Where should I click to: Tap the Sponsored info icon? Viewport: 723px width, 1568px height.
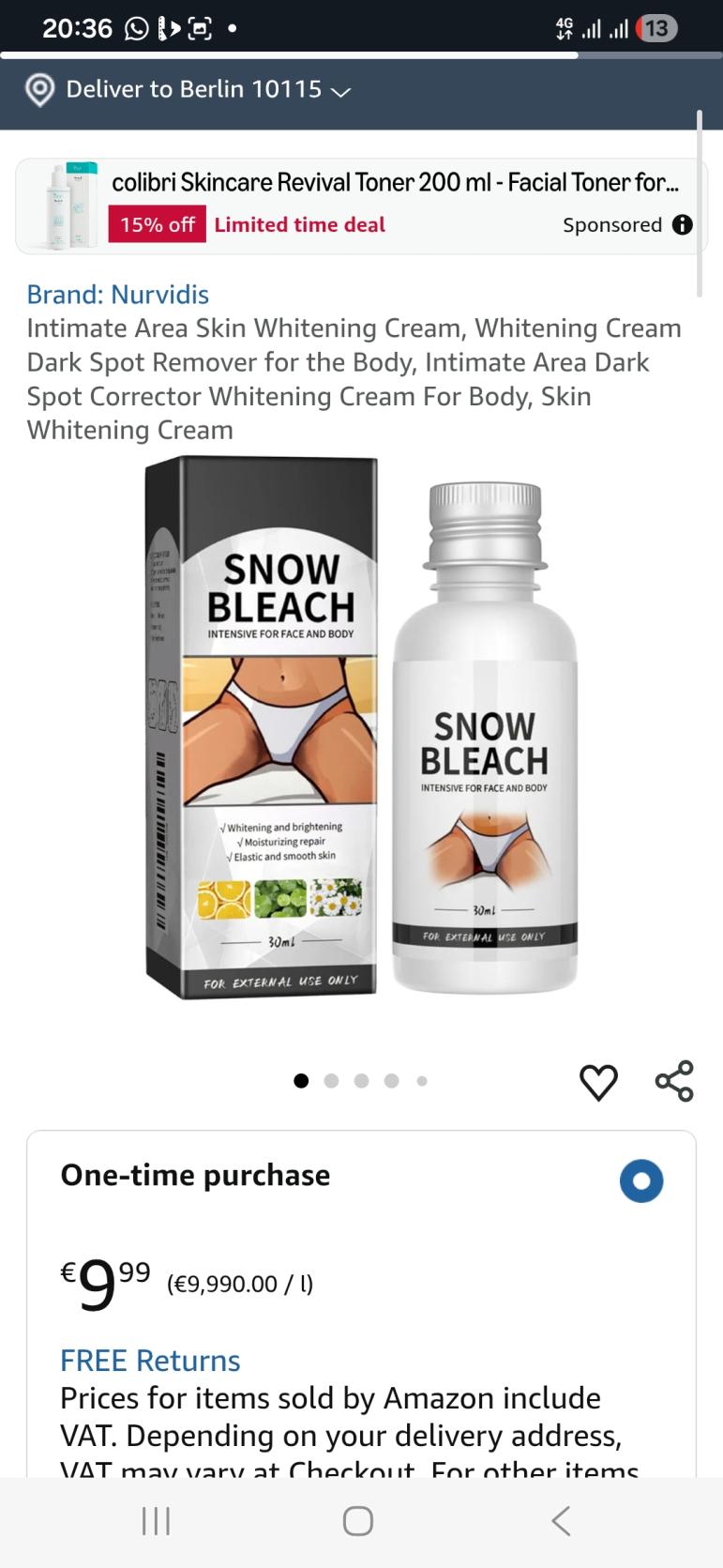(683, 225)
